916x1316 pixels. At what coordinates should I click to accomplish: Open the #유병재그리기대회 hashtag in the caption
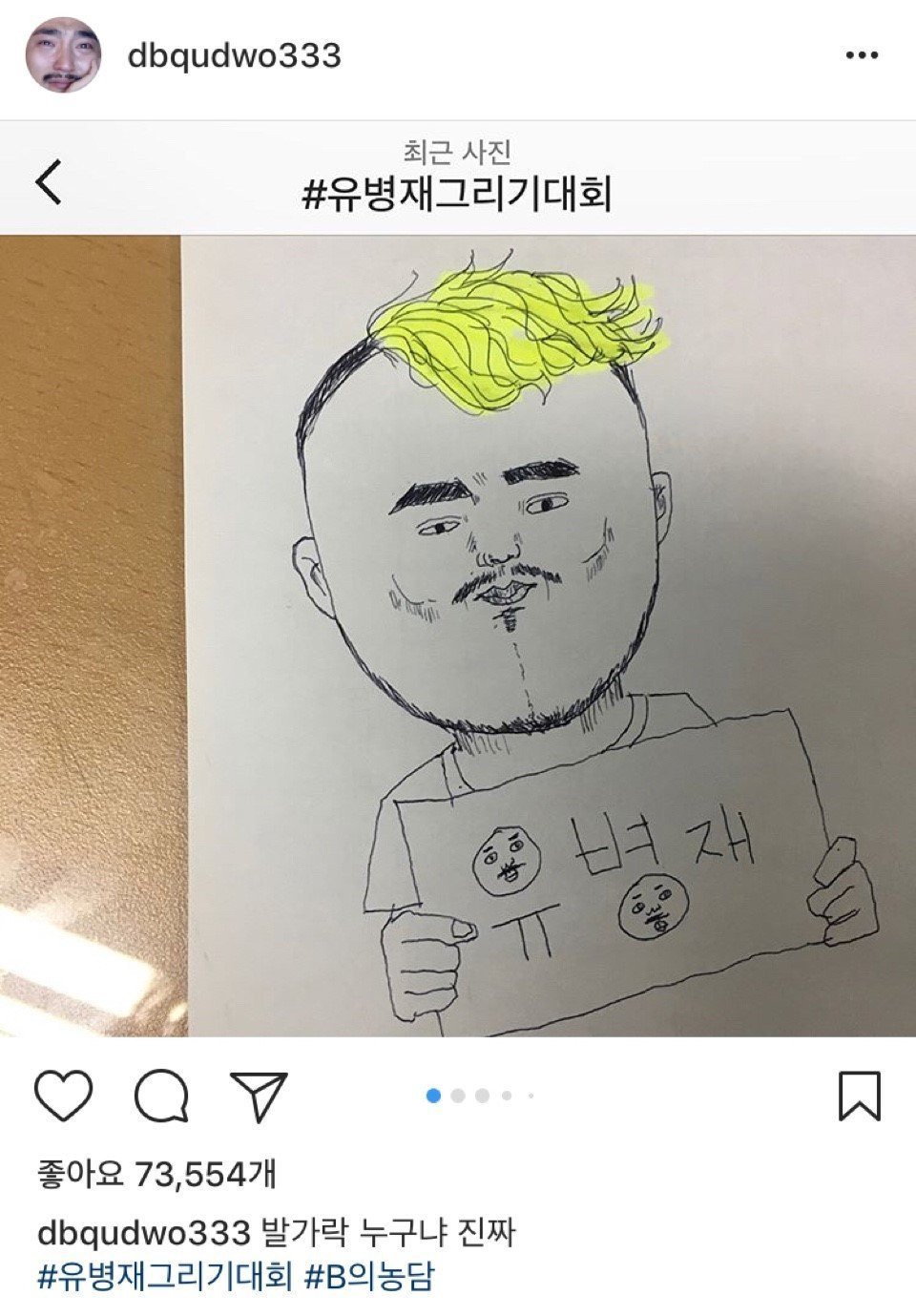coord(165,1277)
